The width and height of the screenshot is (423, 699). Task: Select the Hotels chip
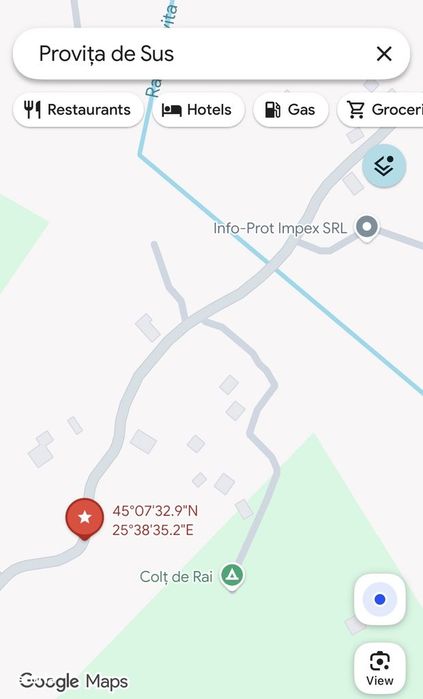198,110
